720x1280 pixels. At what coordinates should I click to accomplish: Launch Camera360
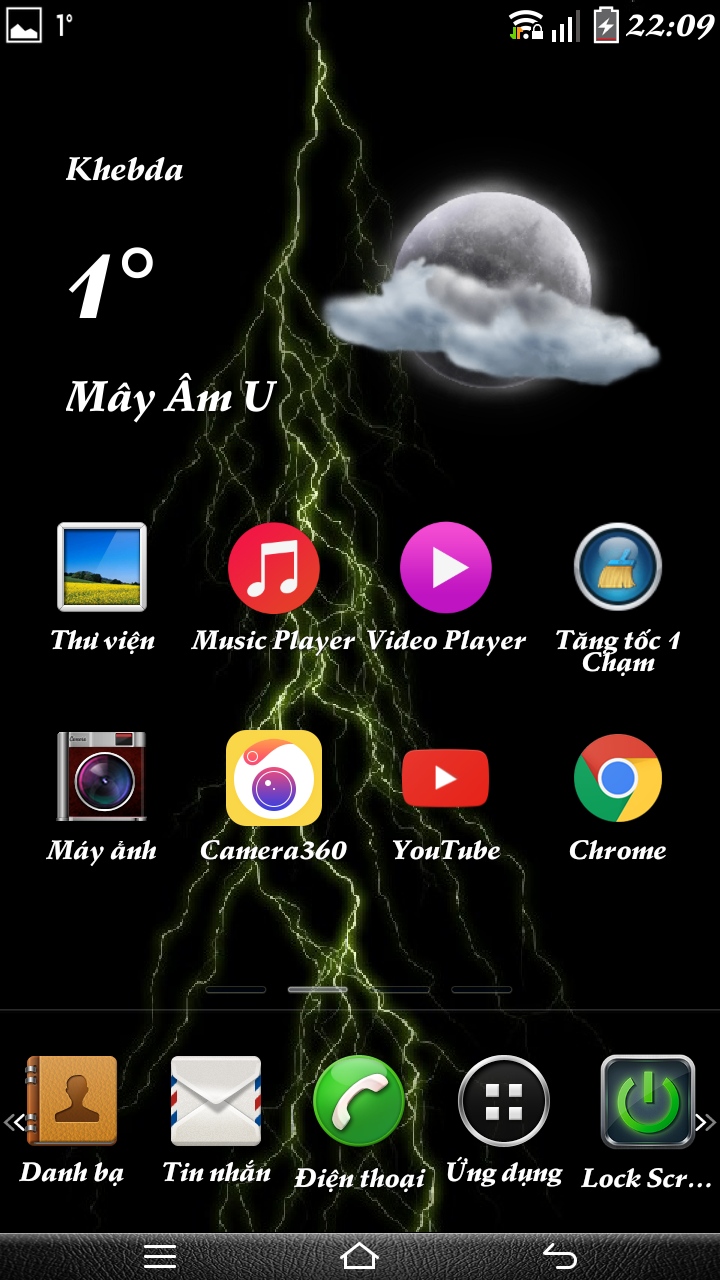(x=273, y=777)
